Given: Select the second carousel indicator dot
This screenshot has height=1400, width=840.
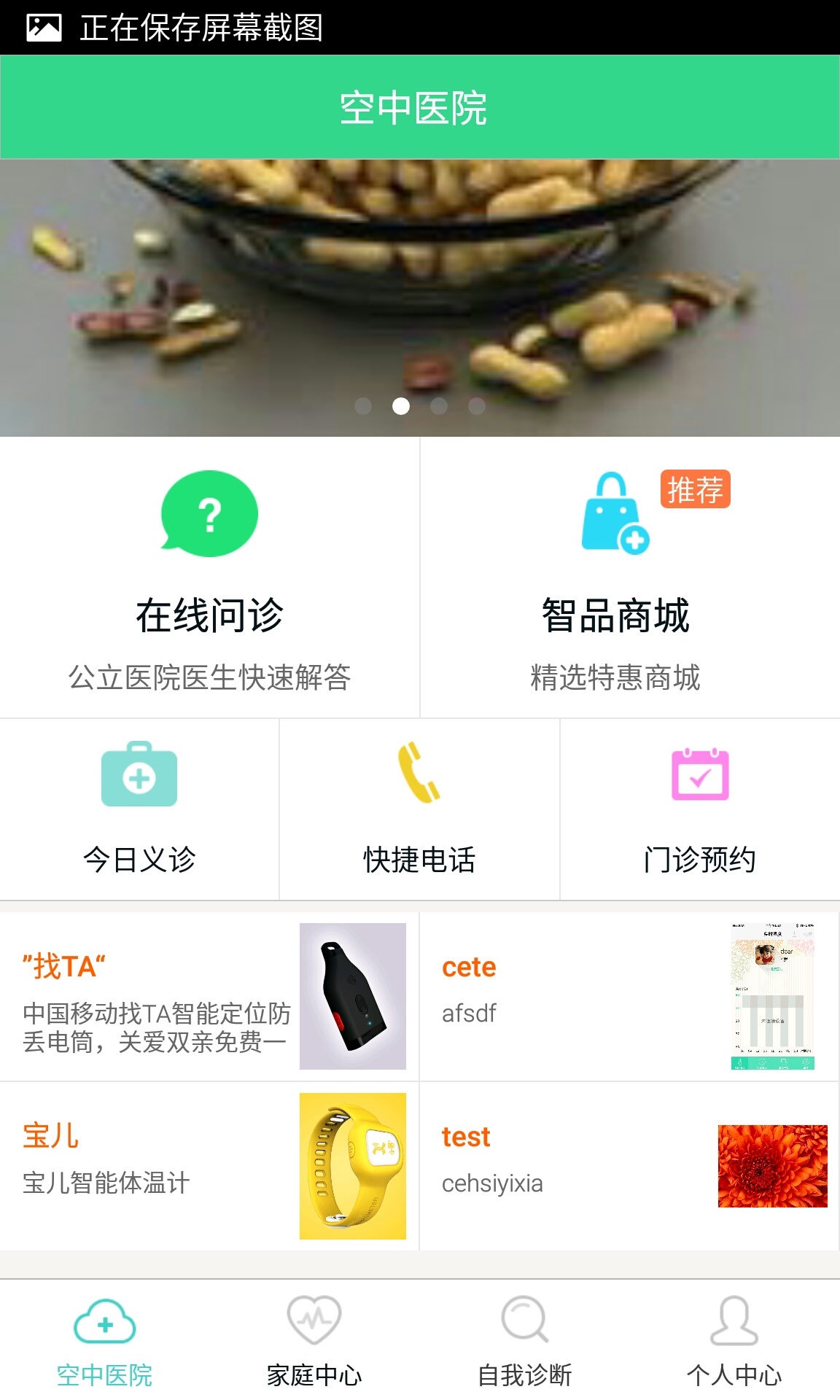Looking at the screenshot, I should [400, 406].
